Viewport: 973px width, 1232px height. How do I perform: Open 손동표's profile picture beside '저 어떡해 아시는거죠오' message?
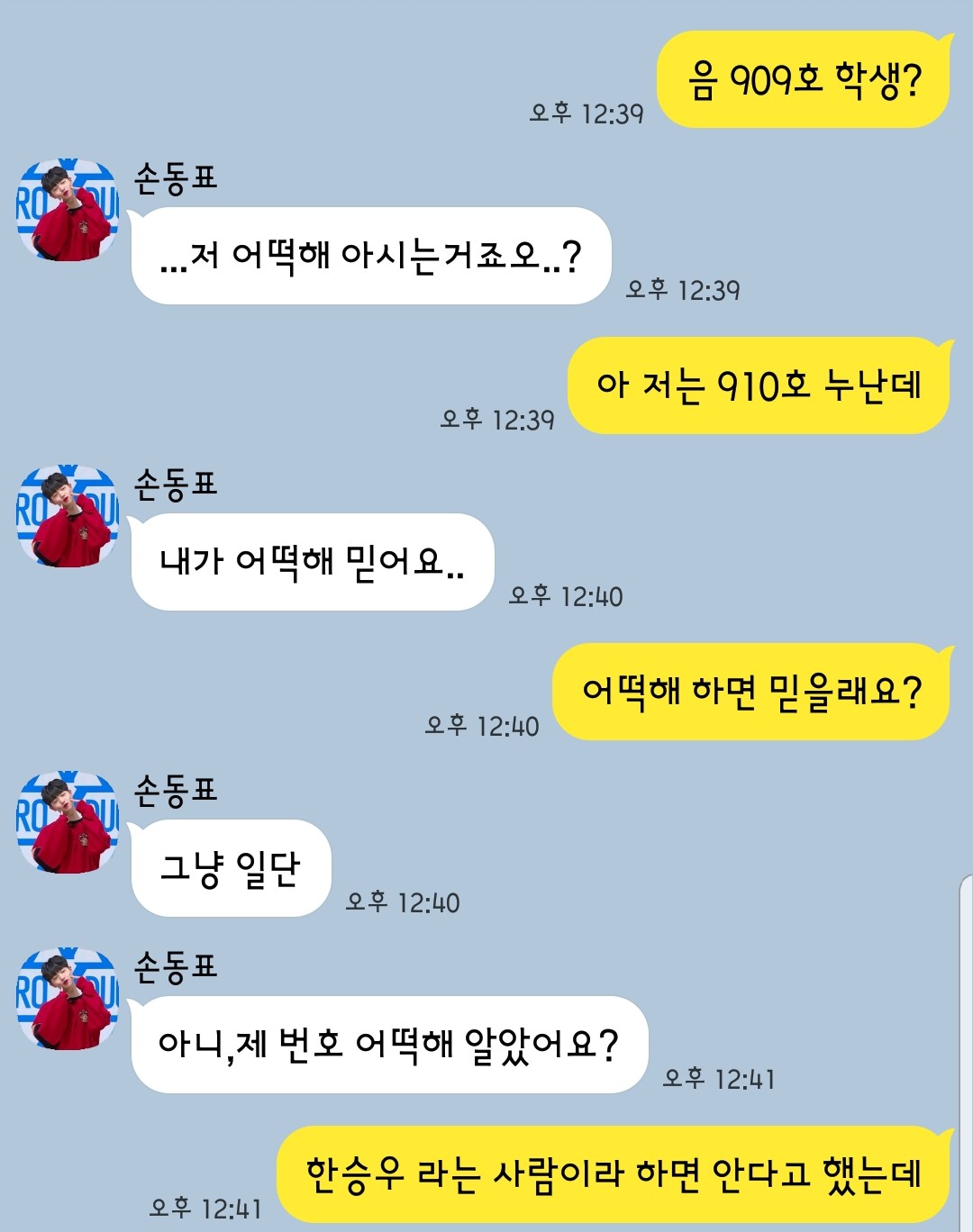tap(68, 211)
